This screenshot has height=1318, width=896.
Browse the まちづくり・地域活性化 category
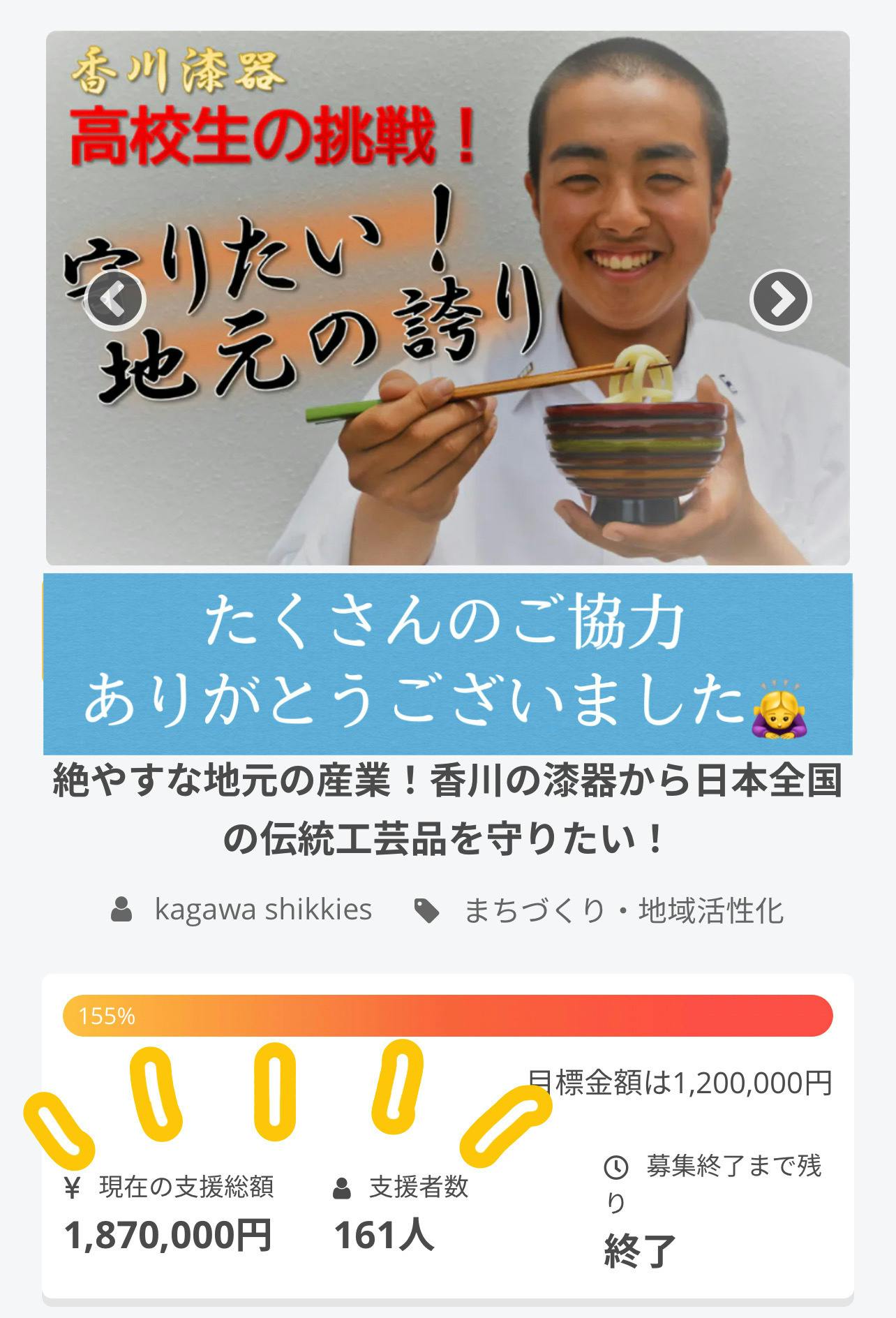623,910
